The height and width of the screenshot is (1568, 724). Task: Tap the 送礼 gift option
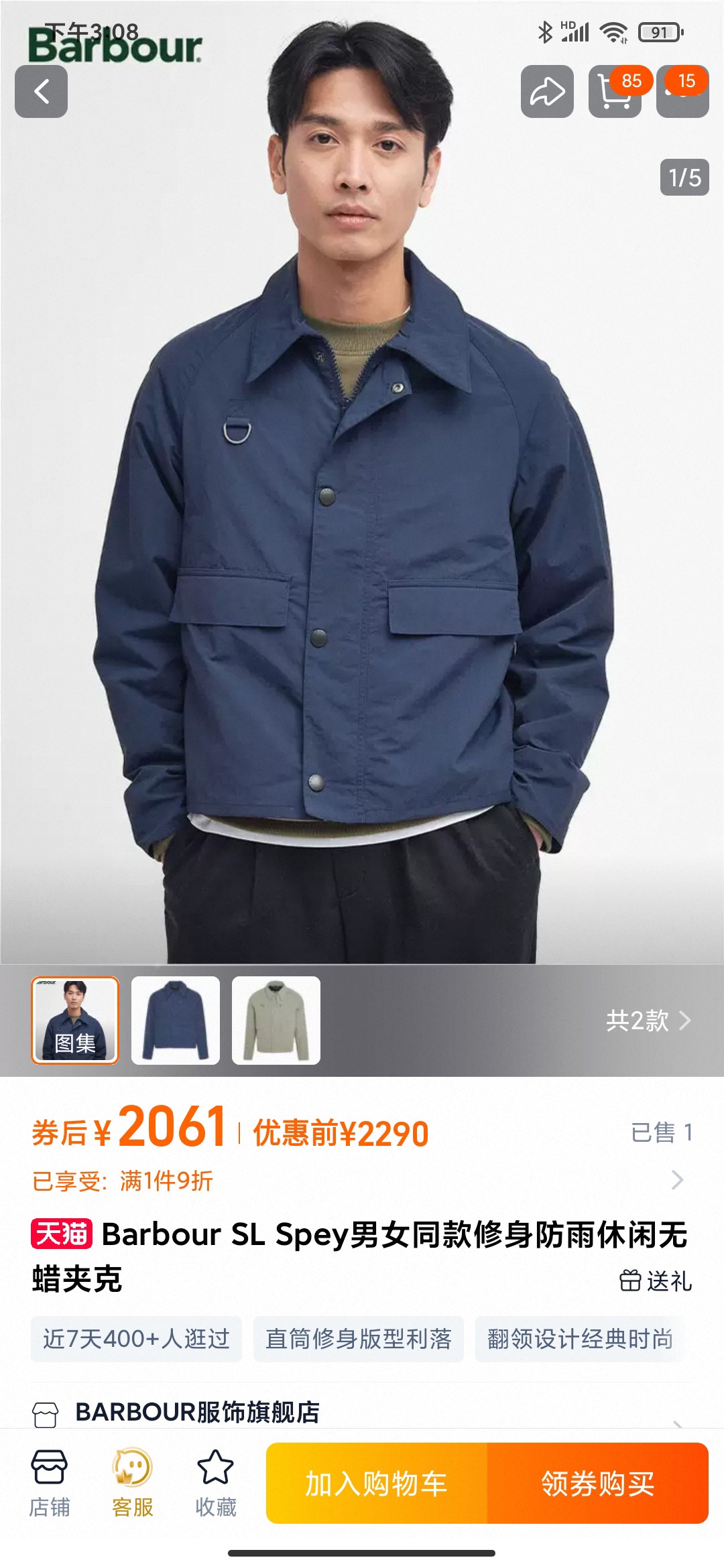(656, 1281)
